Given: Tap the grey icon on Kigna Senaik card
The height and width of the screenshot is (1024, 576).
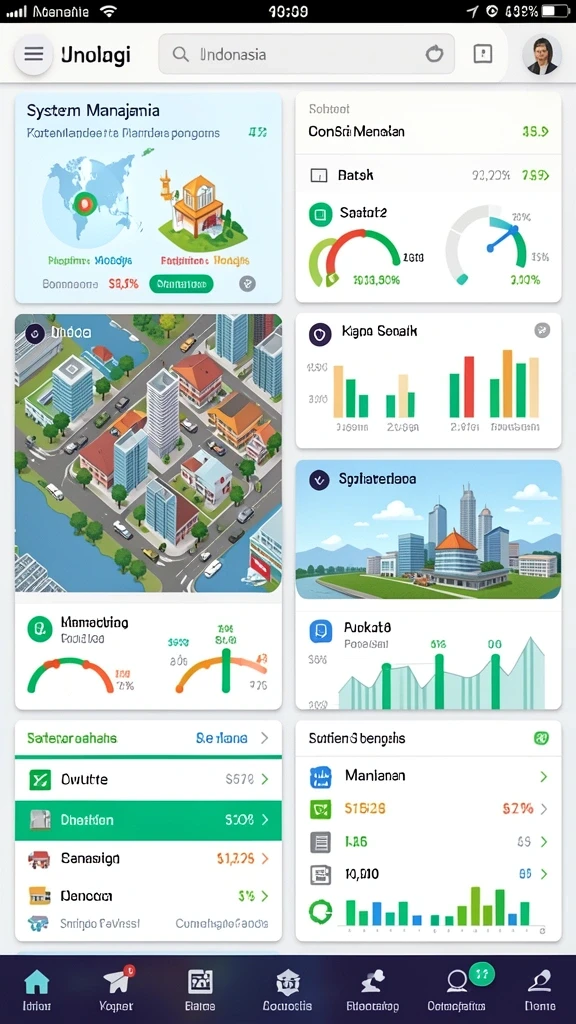Looking at the screenshot, I should tap(542, 330).
